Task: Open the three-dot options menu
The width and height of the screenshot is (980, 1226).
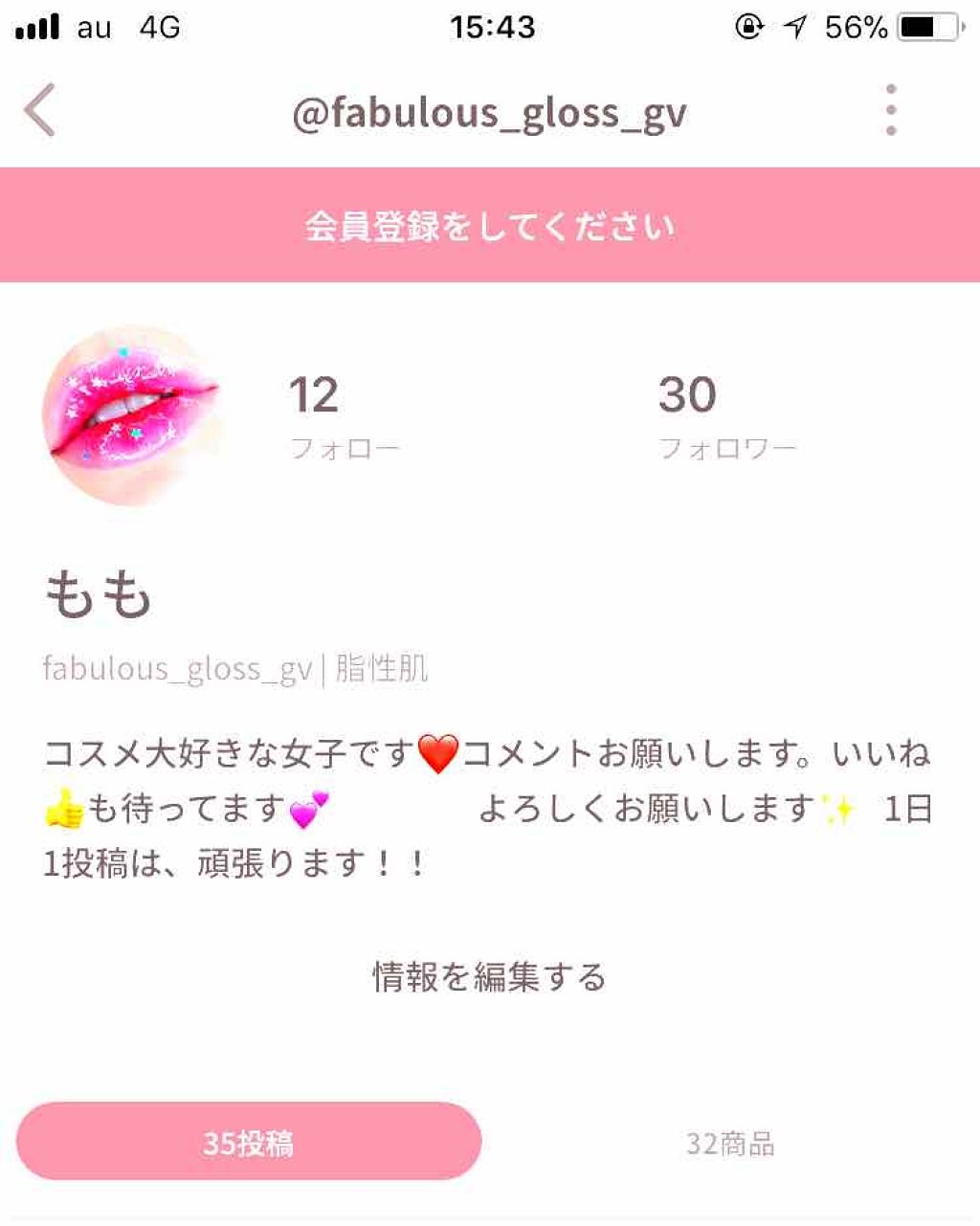Action: coord(890,110)
